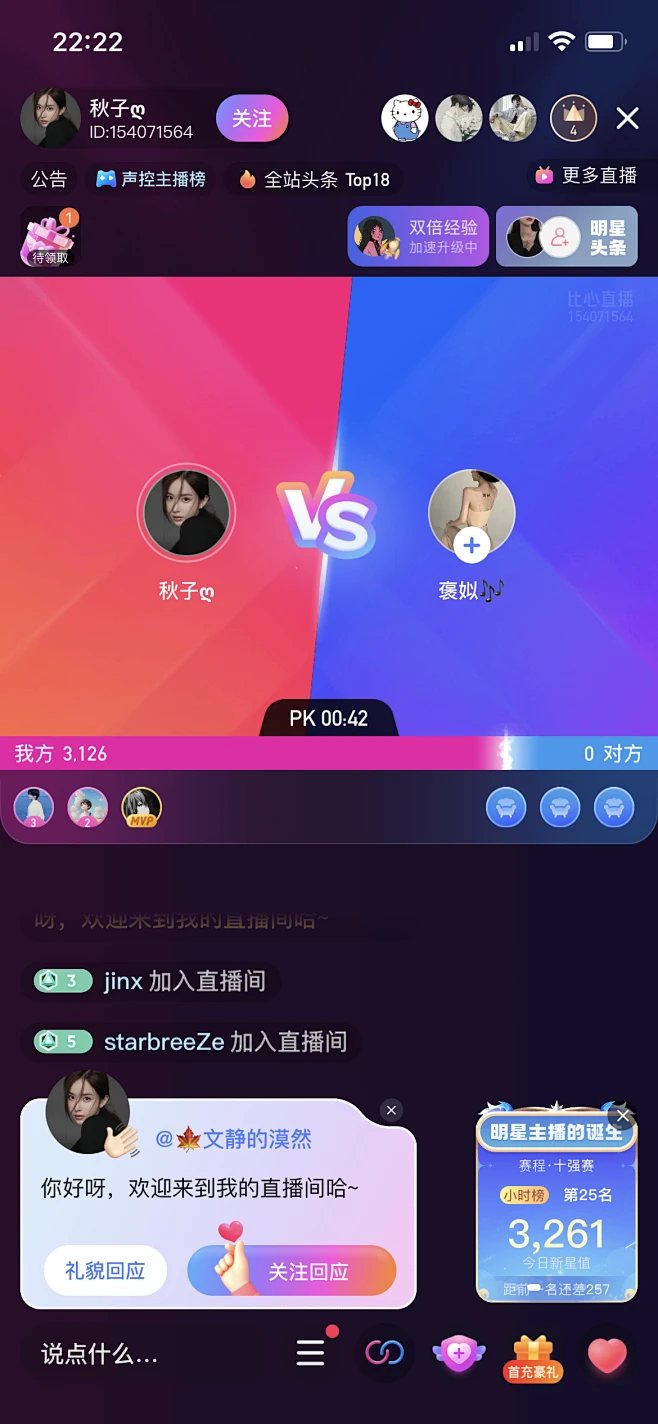Open the MVP contributor avatar

(141, 807)
